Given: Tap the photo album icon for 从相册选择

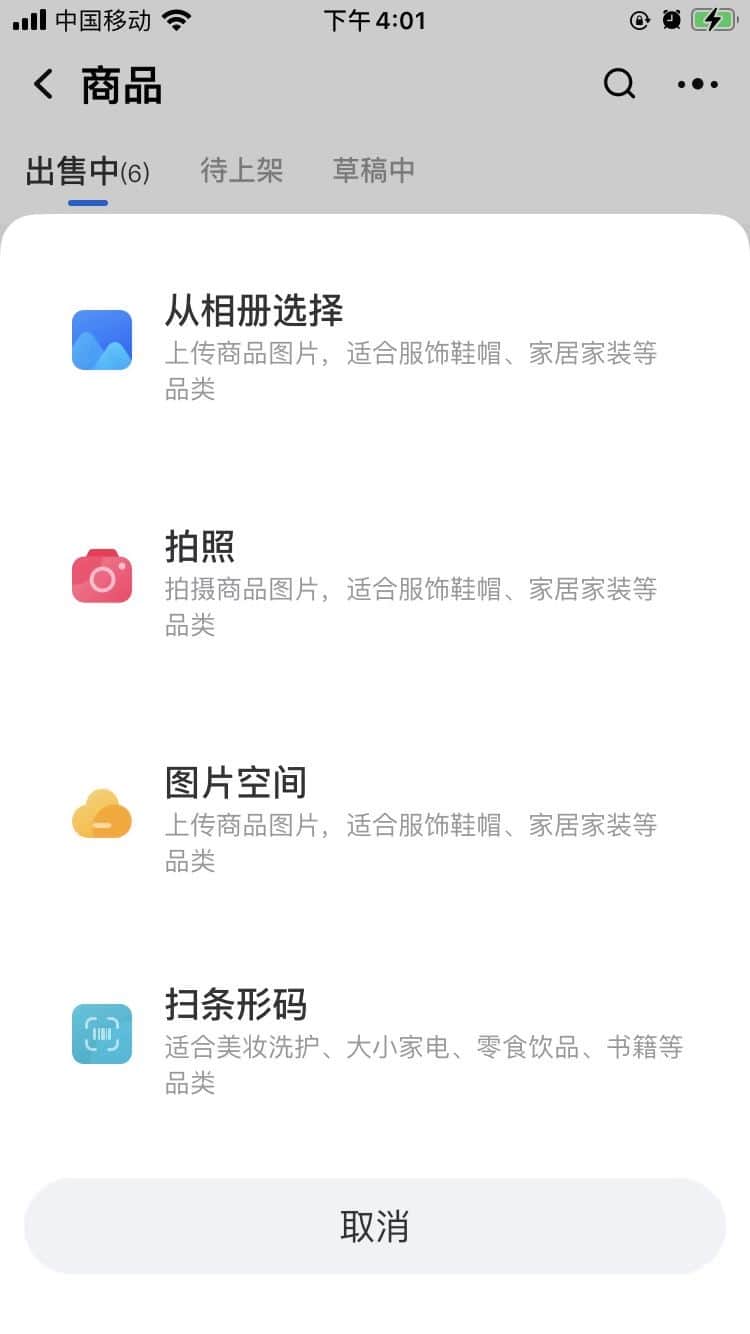Looking at the screenshot, I should pos(101,338).
